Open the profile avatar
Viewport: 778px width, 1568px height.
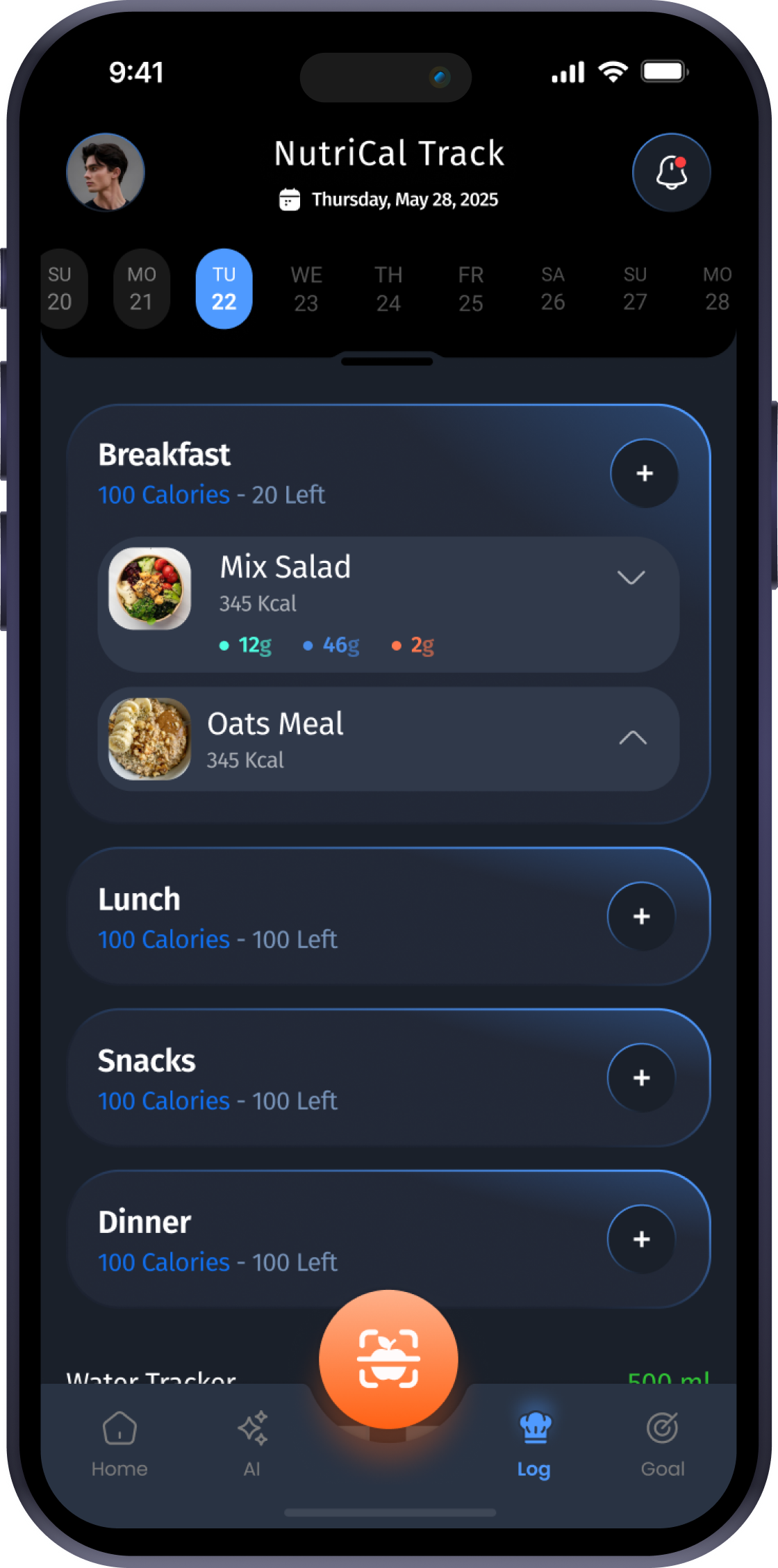click(106, 172)
